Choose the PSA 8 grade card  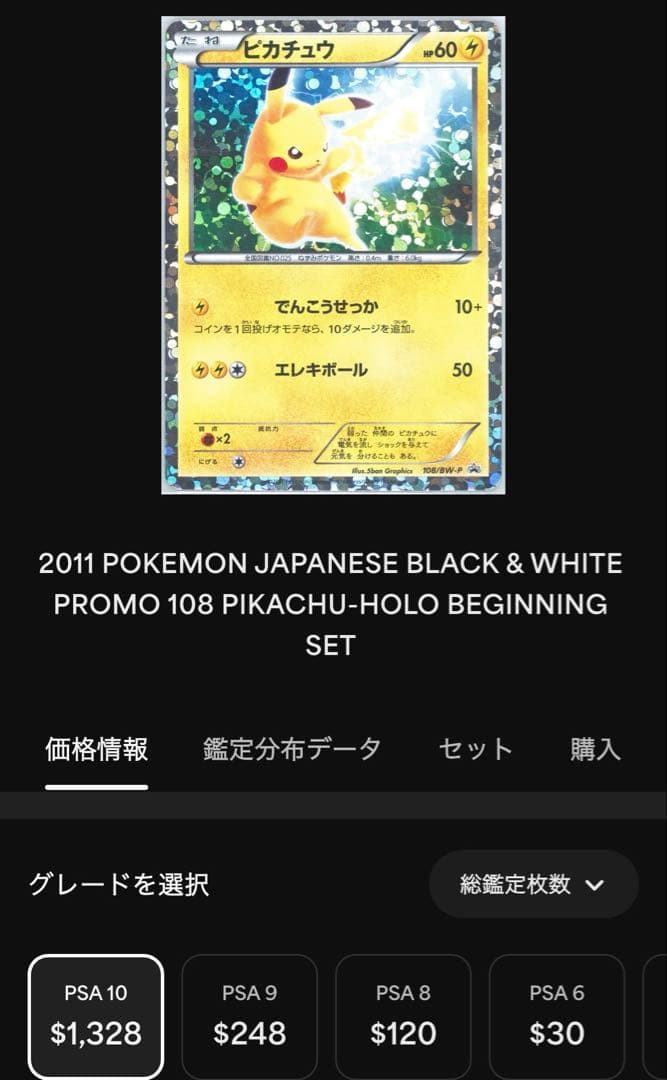click(403, 1015)
